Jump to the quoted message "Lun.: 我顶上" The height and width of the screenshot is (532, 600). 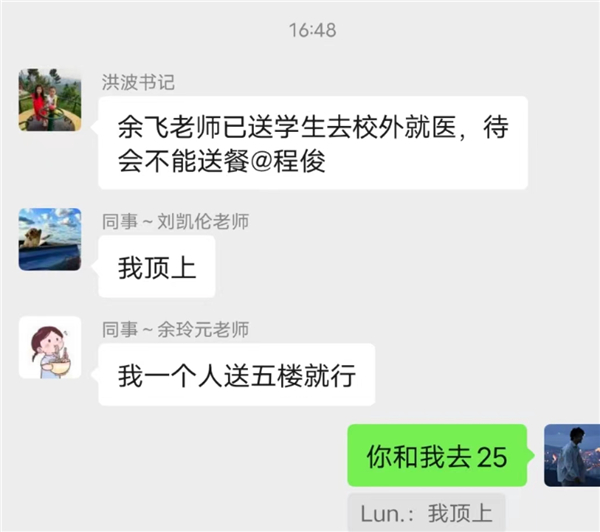(x=426, y=514)
